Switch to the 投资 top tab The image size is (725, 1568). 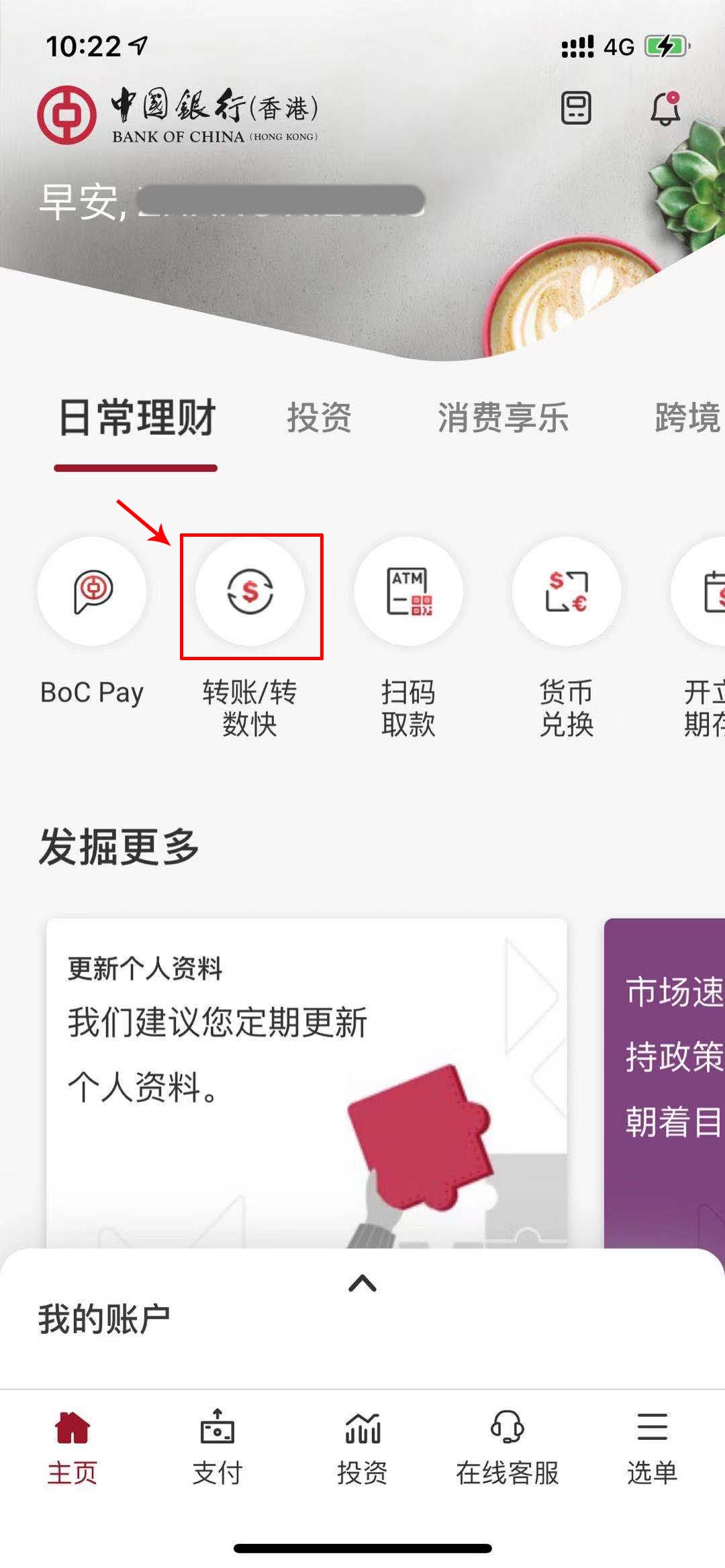pos(320,417)
